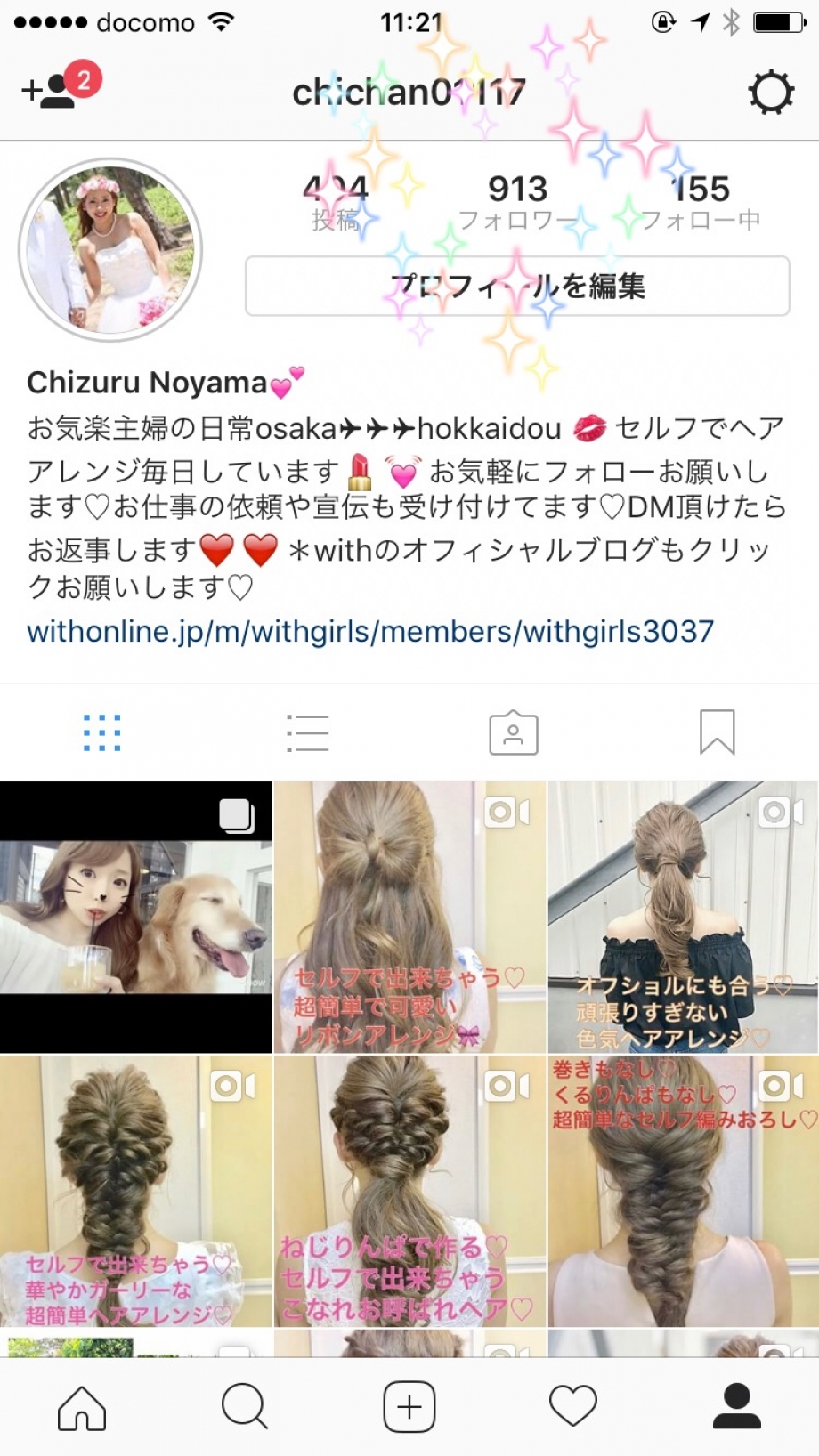Open the リボンアレンジ hair video
819x1456 pixels.
tap(409, 917)
